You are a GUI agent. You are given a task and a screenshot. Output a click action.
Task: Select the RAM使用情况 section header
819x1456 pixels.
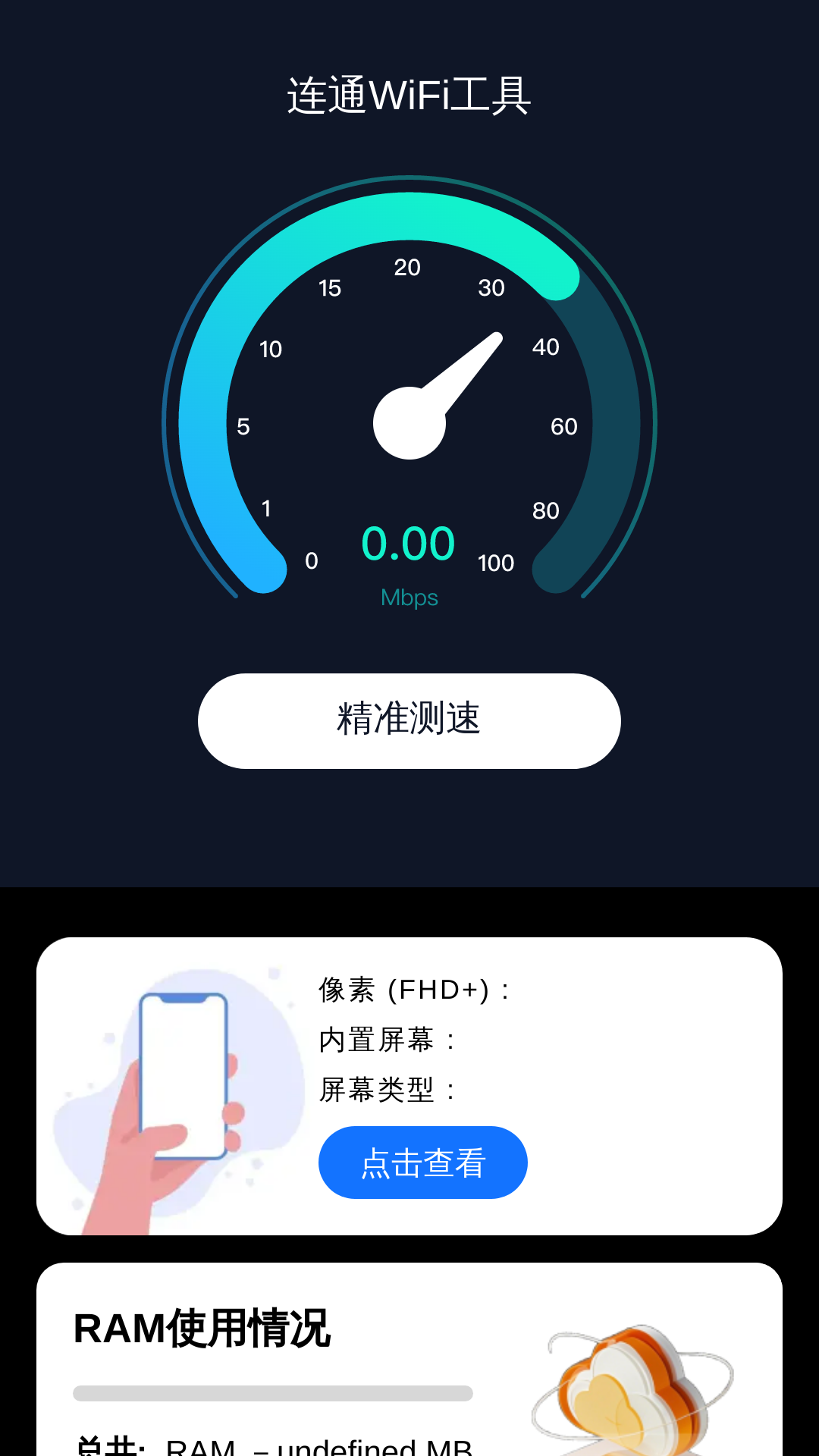[203, 1325]
